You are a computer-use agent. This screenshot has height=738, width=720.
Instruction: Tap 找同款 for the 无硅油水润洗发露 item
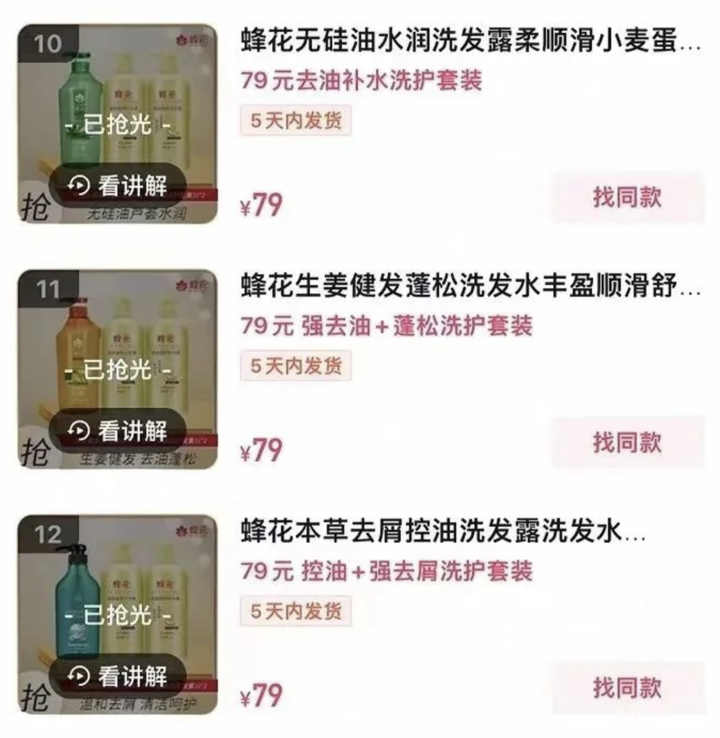point(627,197)
